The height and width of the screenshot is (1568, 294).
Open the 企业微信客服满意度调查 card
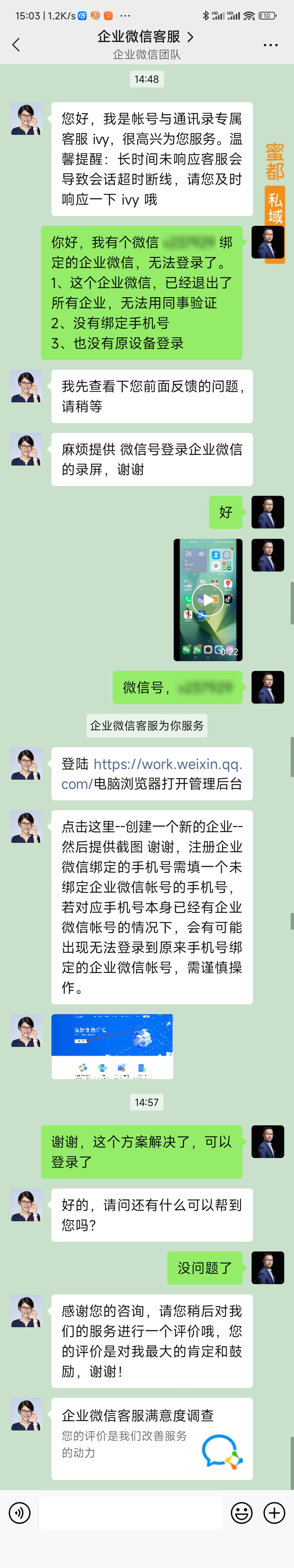pyautogui.click(x=152, y=1438)
